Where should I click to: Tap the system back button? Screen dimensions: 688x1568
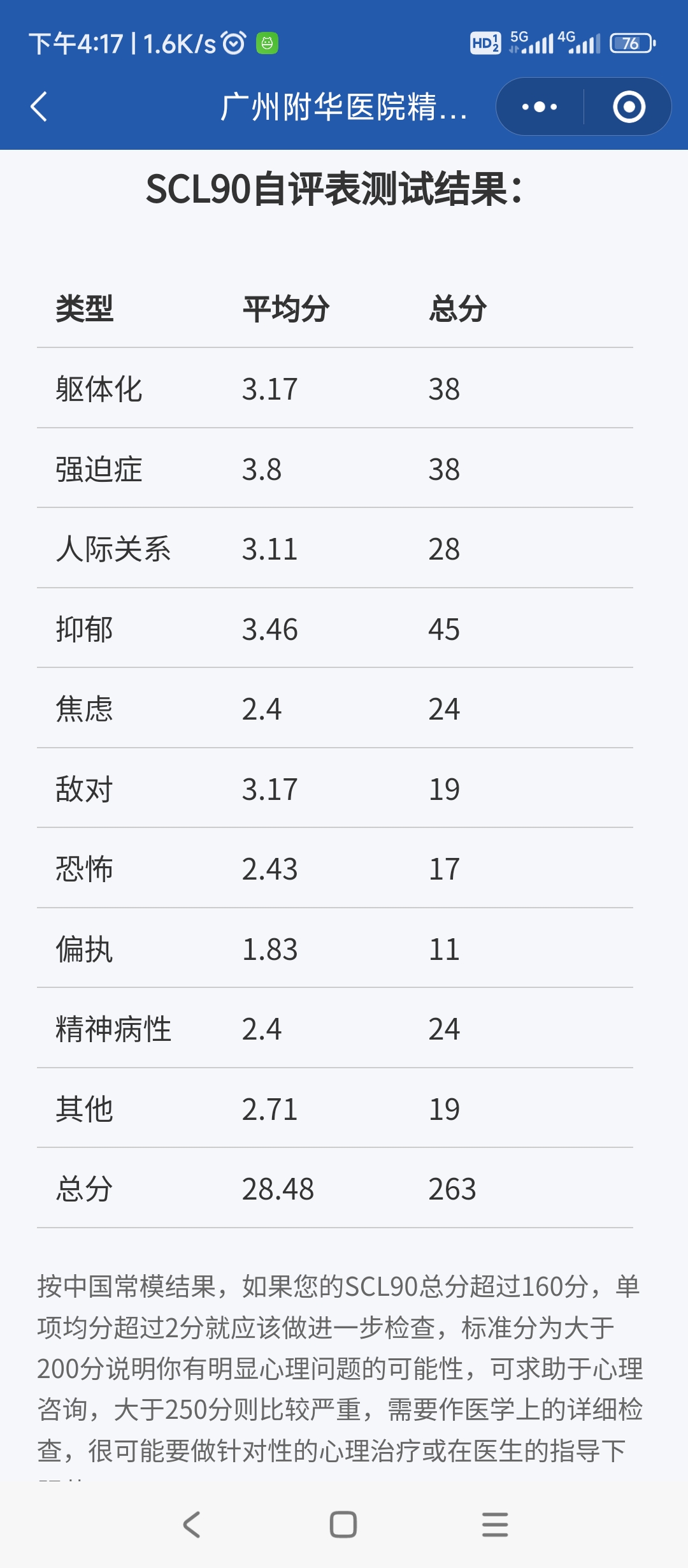click(x=192, y=1525)
